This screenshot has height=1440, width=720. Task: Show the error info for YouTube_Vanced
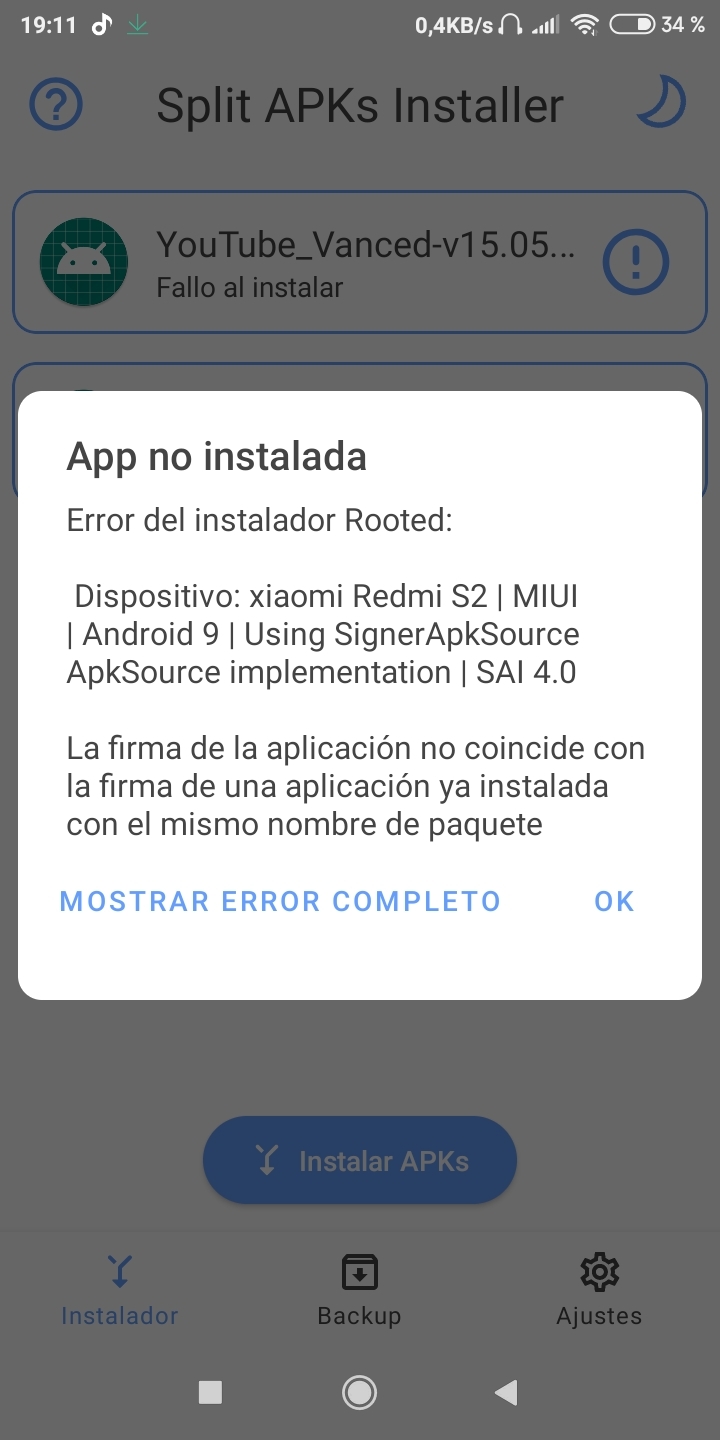click(636, 263)
